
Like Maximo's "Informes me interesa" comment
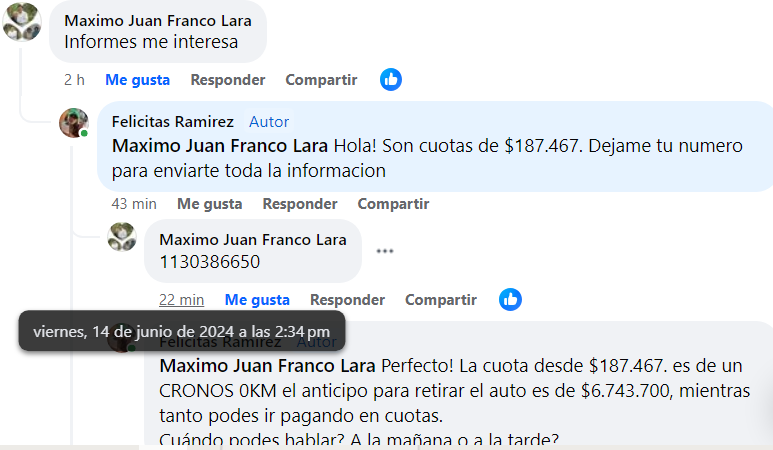pos(137,80)
